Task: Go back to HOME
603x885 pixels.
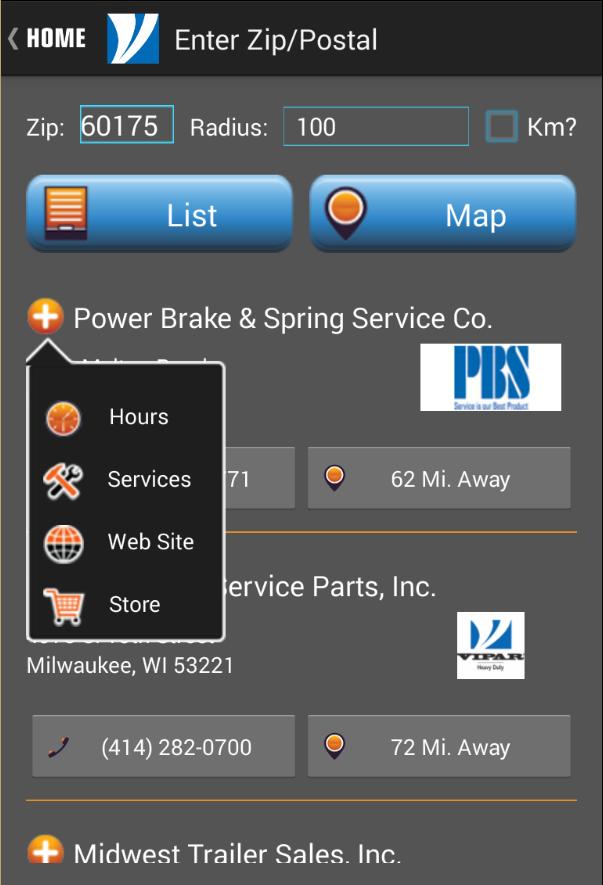Action: click(47, 39)
